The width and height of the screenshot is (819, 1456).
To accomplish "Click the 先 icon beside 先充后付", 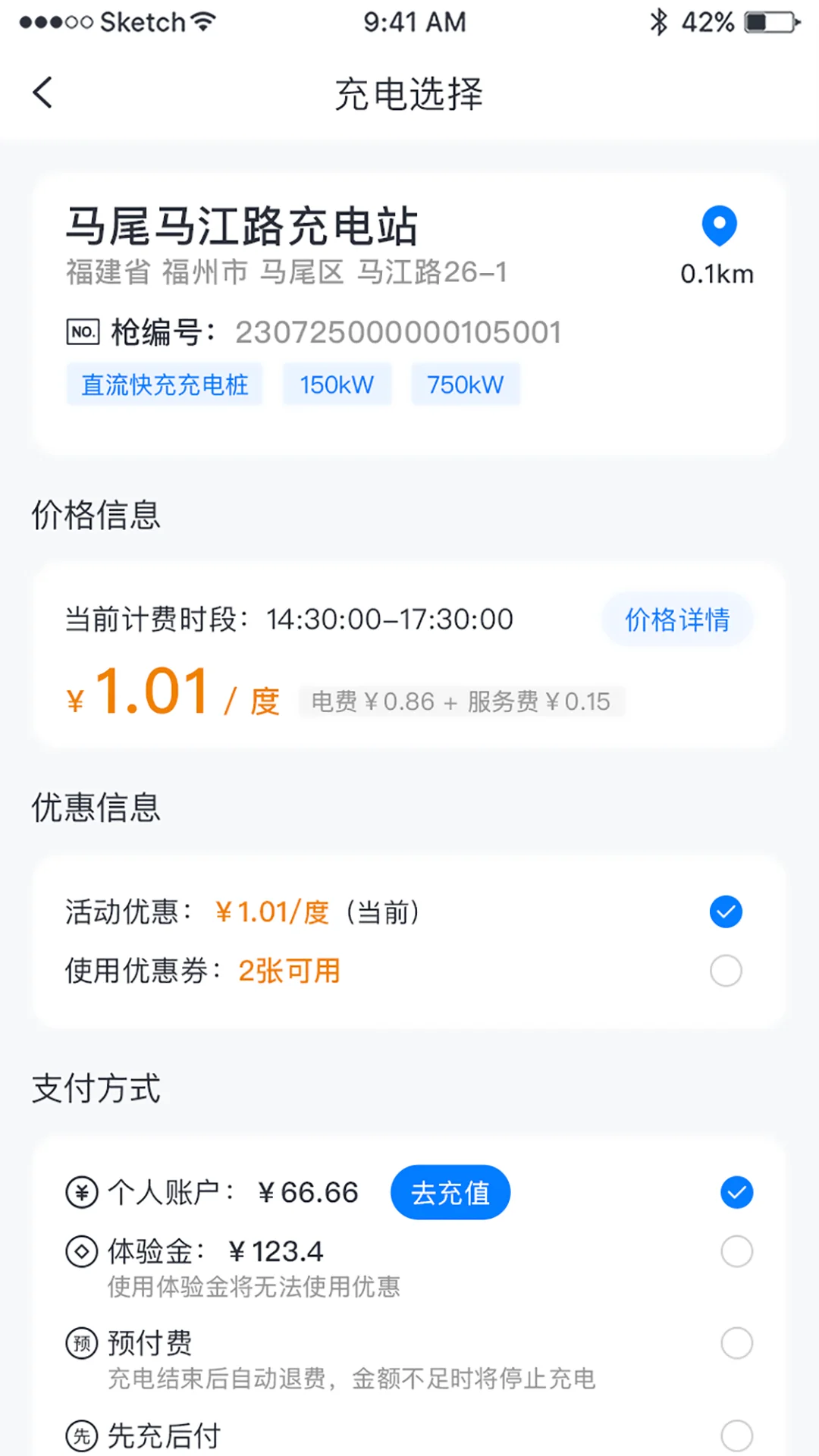I will pos(82,1436).
